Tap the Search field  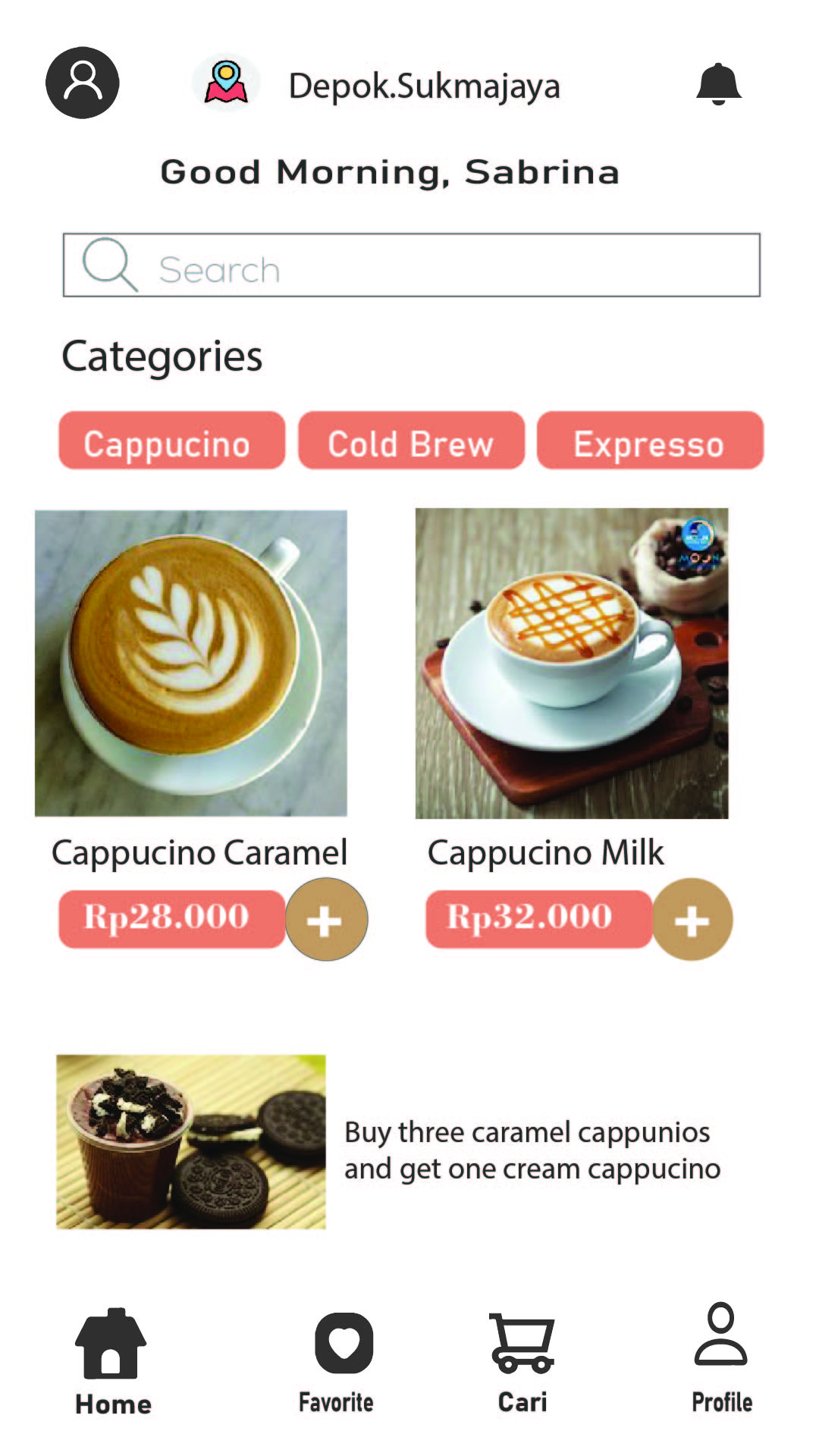(411, 265)
